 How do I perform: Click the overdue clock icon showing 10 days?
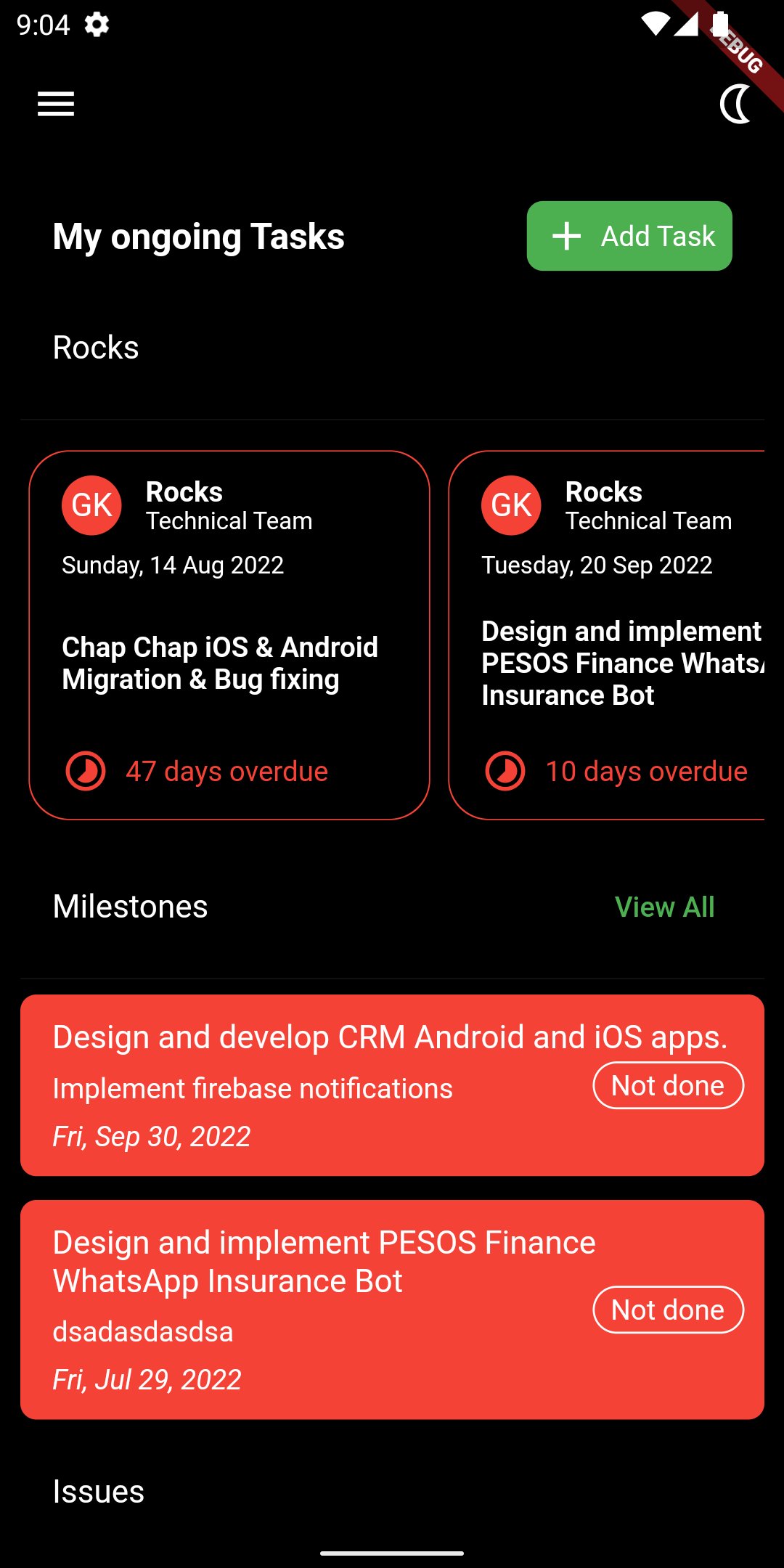point(505,771)
